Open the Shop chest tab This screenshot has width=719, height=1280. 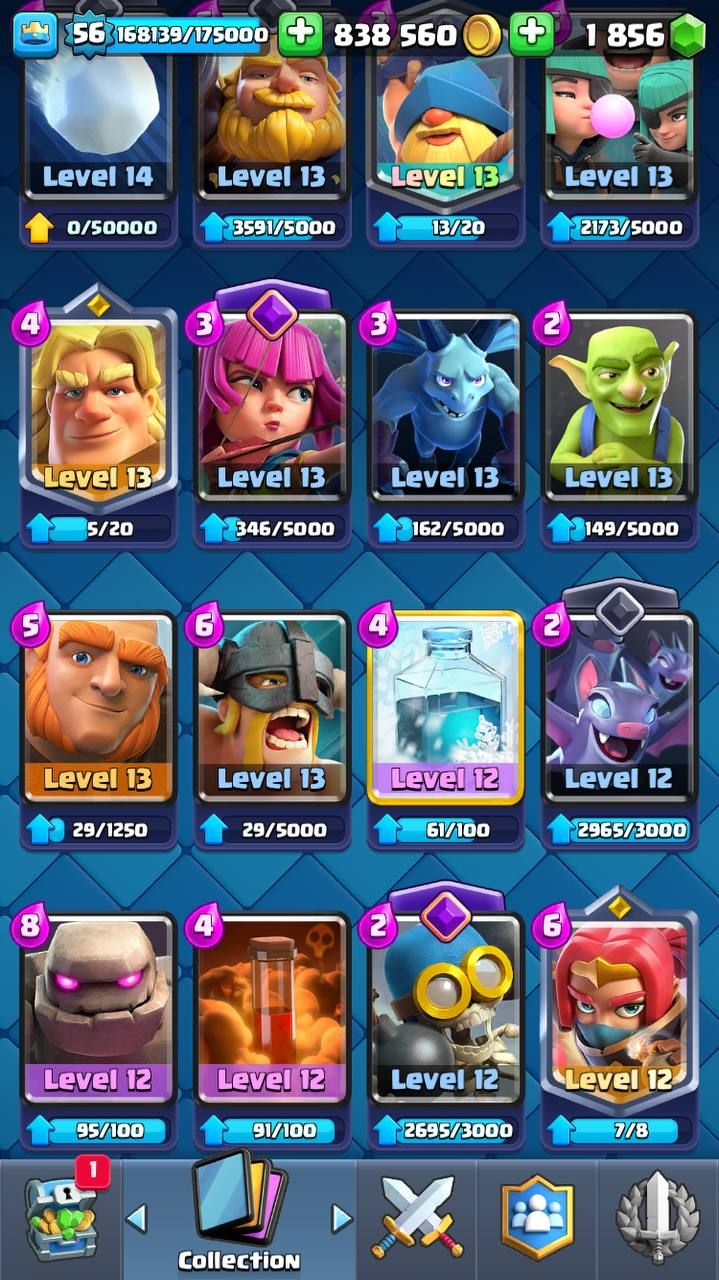60,1218
